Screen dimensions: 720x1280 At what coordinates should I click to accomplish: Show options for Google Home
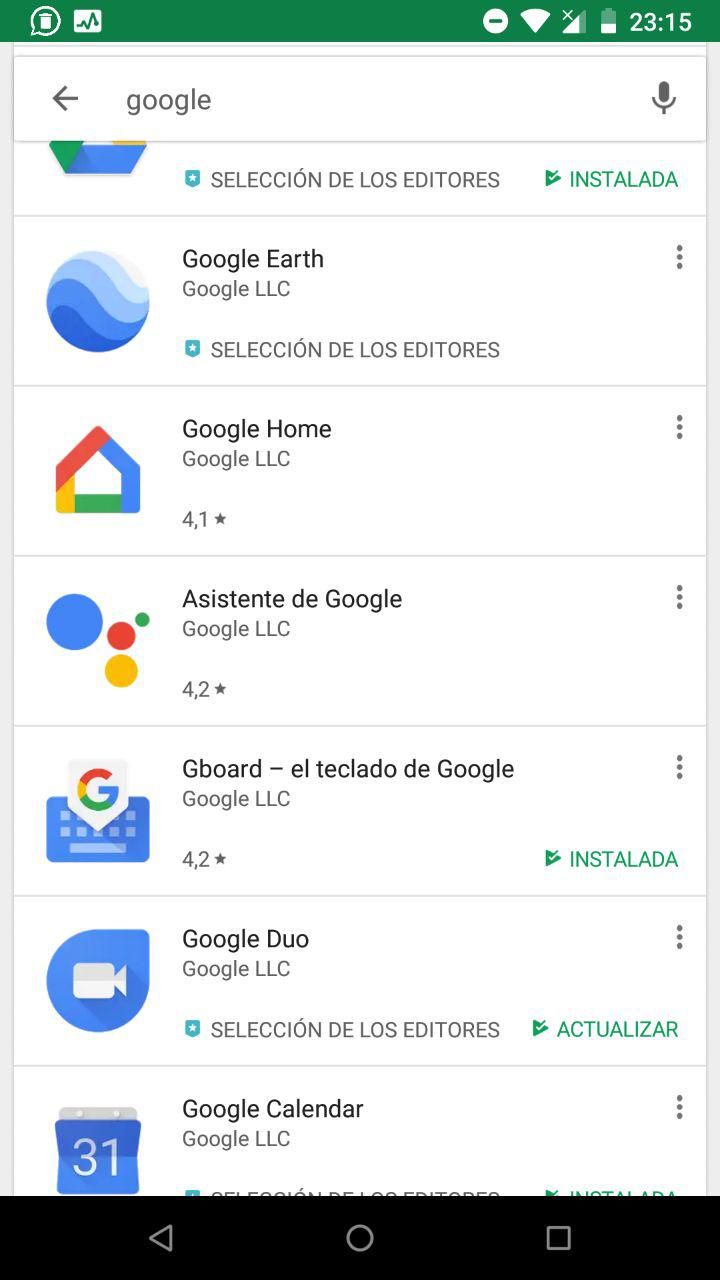[x=679, y=427]
